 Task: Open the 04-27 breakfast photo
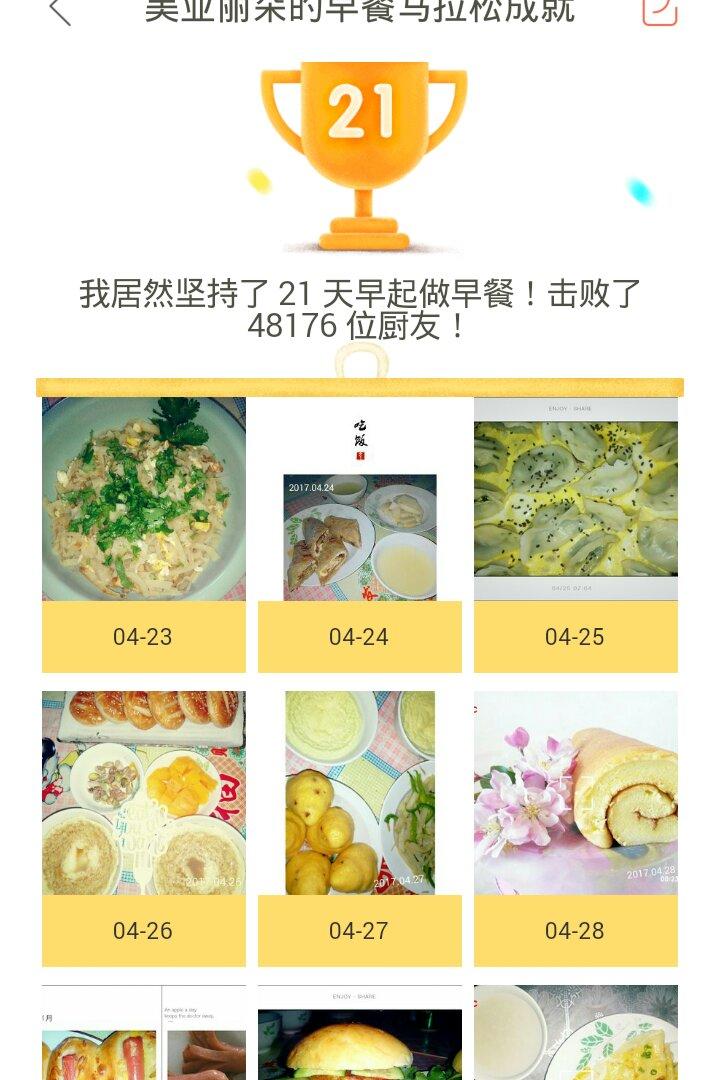(x=359, y=793)
